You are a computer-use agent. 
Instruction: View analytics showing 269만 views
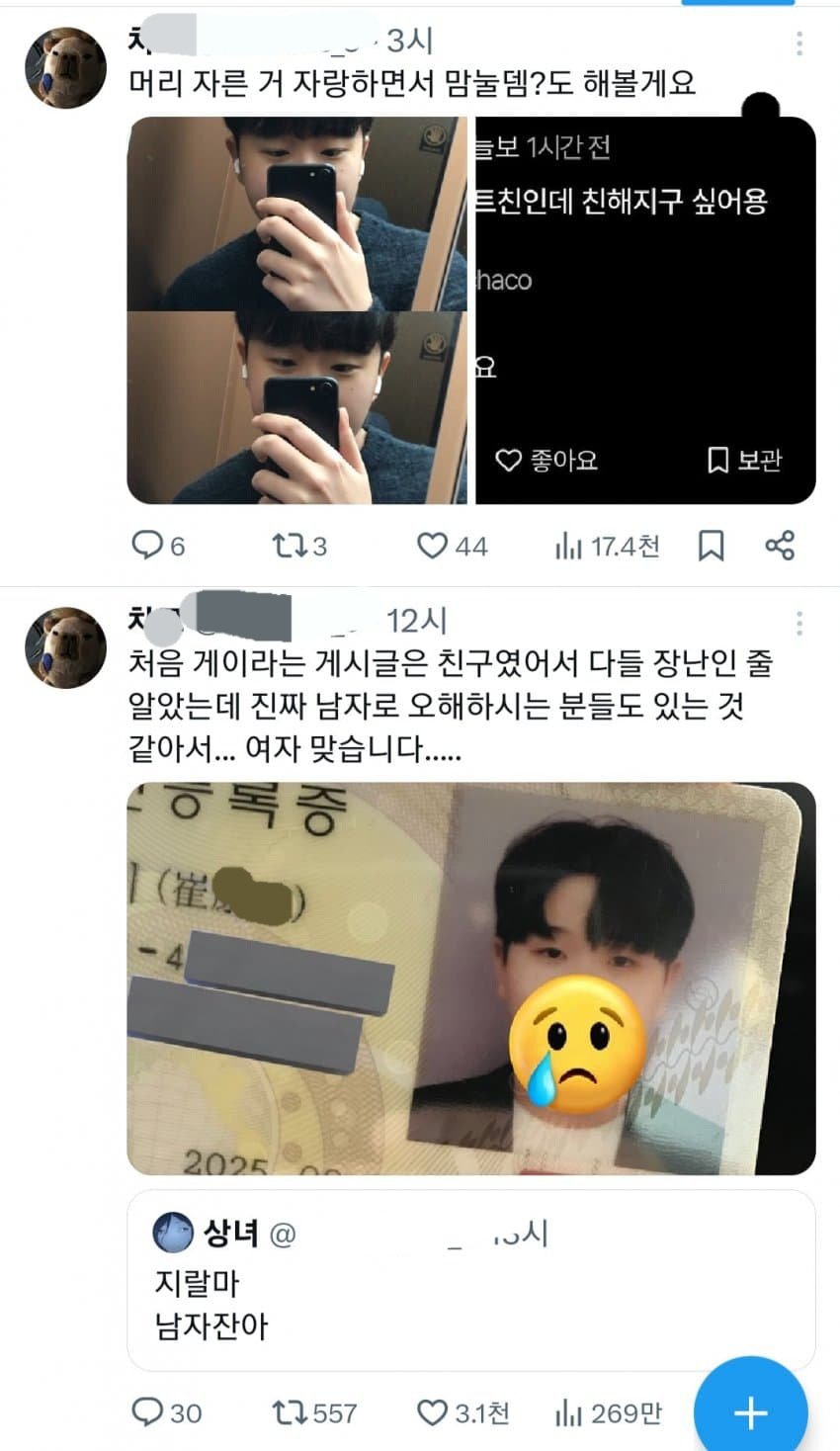click(x=607, y=1413)
